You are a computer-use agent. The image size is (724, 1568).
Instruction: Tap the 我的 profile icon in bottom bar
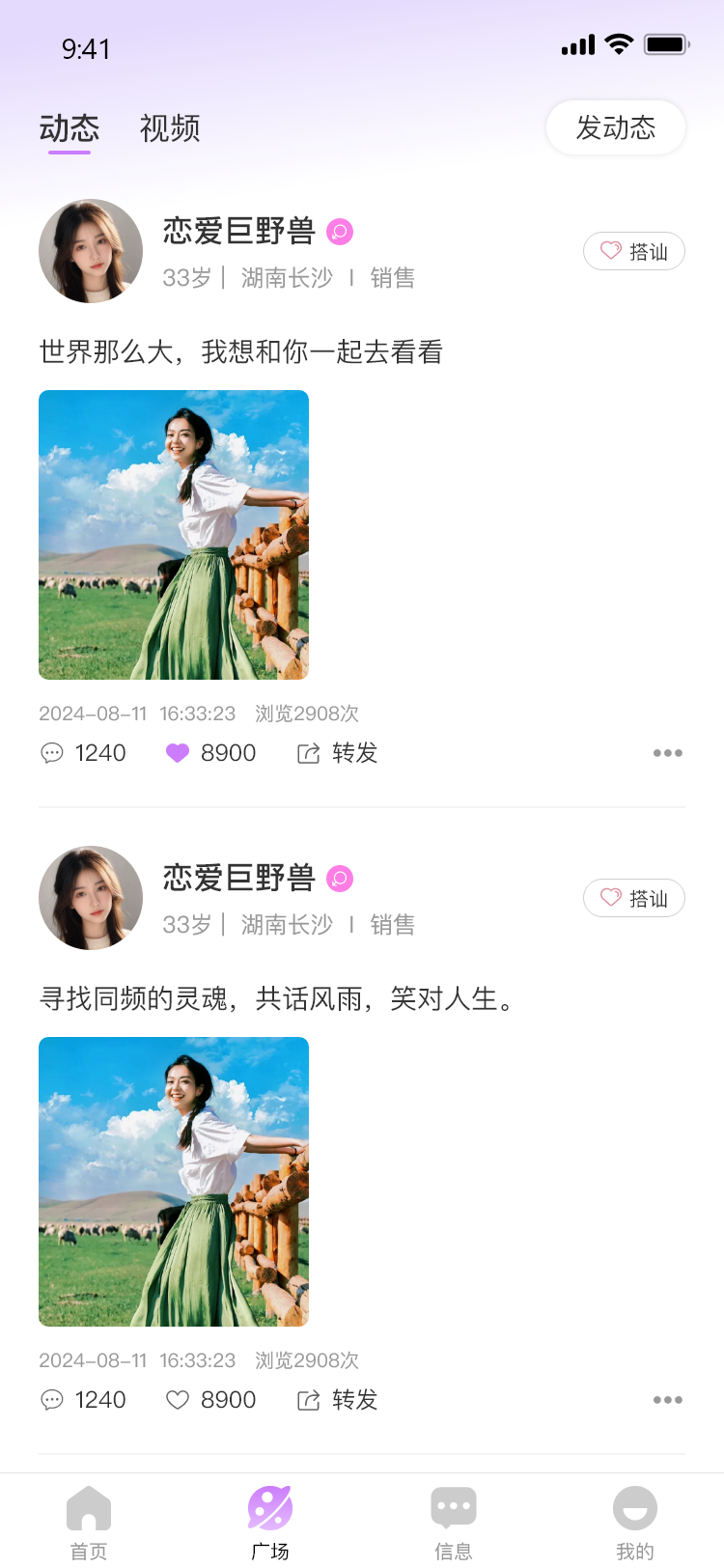(x=634, y=1507)
